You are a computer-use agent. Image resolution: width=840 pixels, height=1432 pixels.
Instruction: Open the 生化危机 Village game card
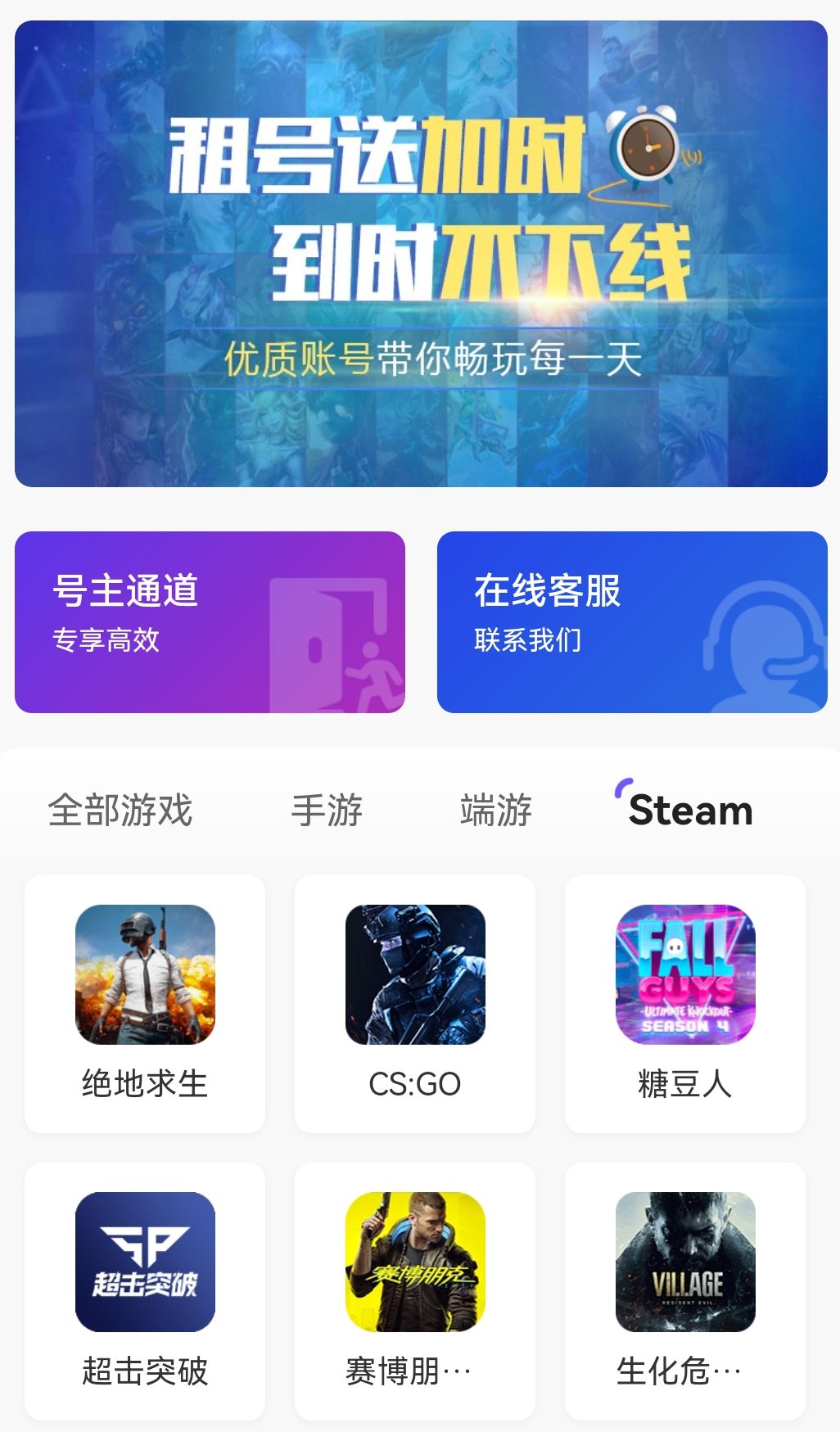coord(685,1291)
